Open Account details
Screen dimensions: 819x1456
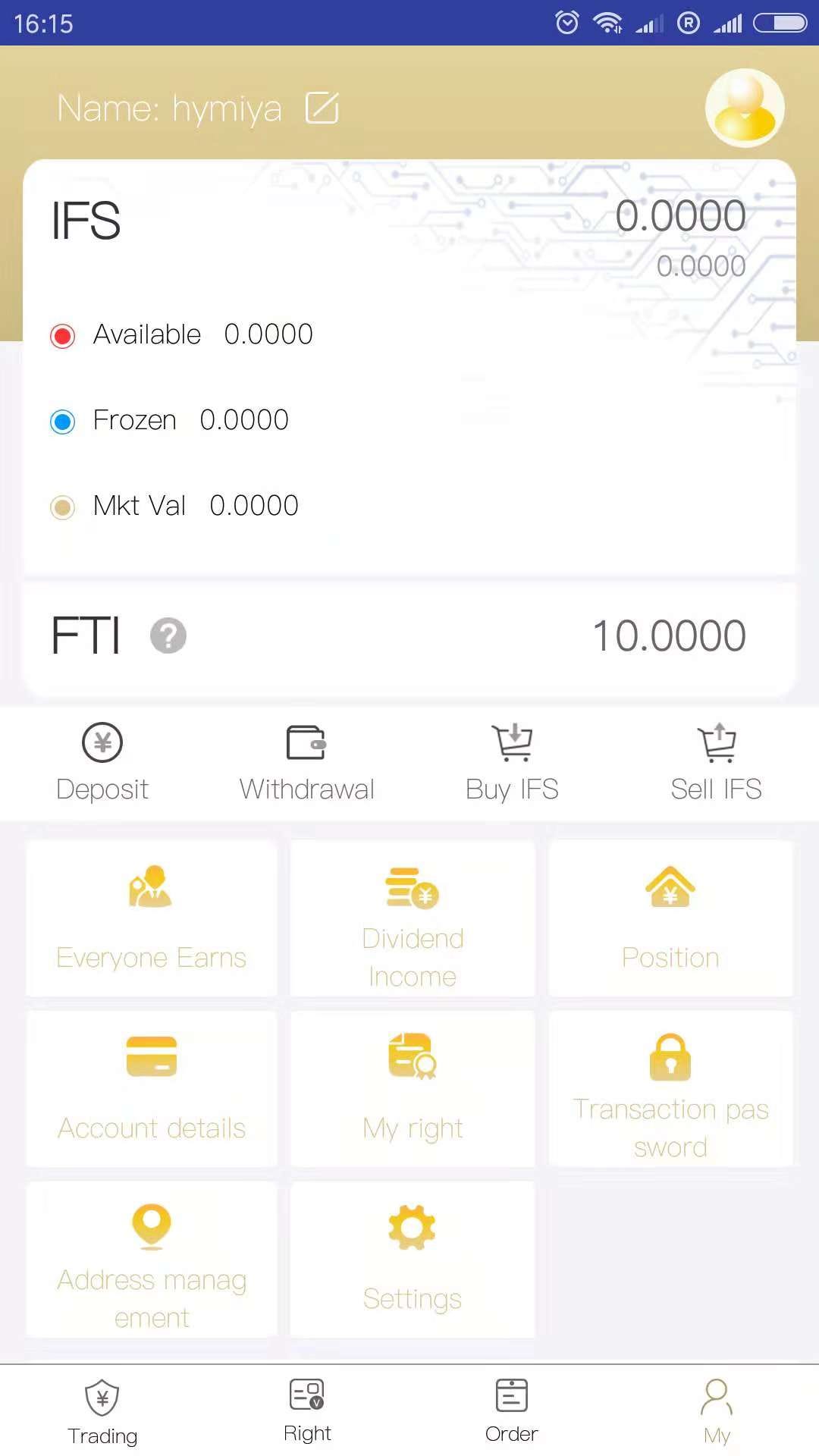click(152, 1088)
